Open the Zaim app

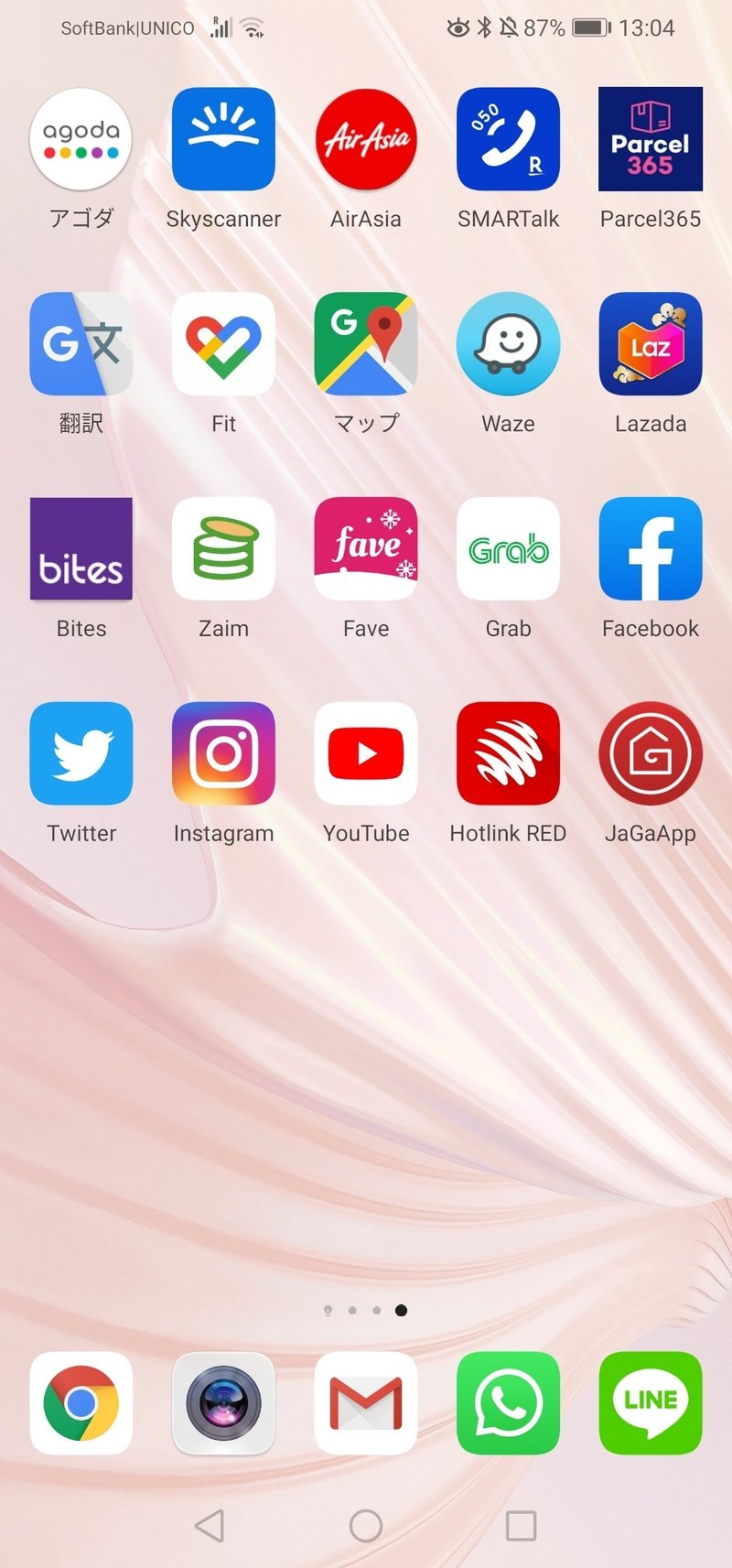tap(223, 549)
